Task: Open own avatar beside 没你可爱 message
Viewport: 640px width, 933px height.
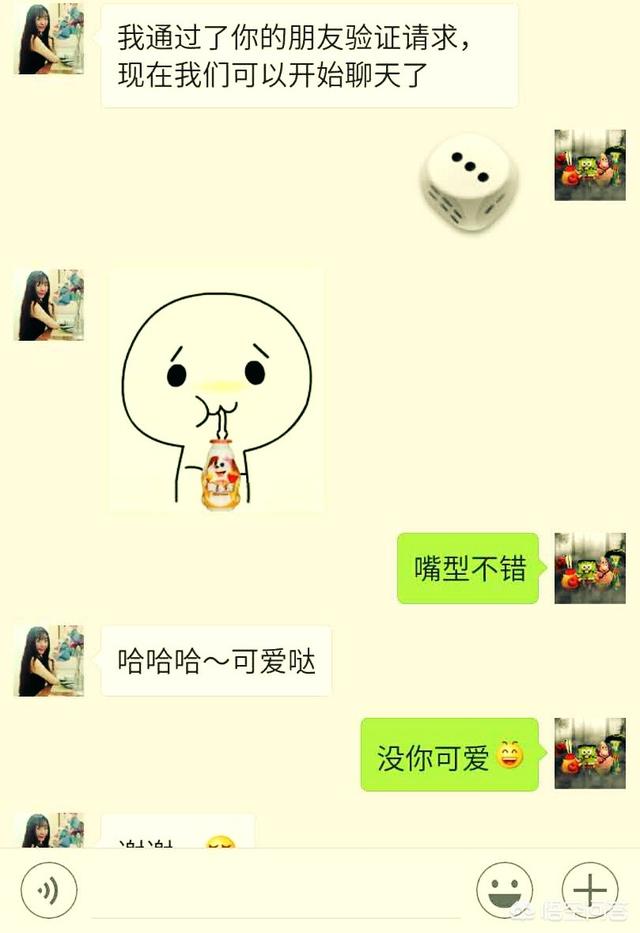Action: pyautogui.click(x=589, y=753)
